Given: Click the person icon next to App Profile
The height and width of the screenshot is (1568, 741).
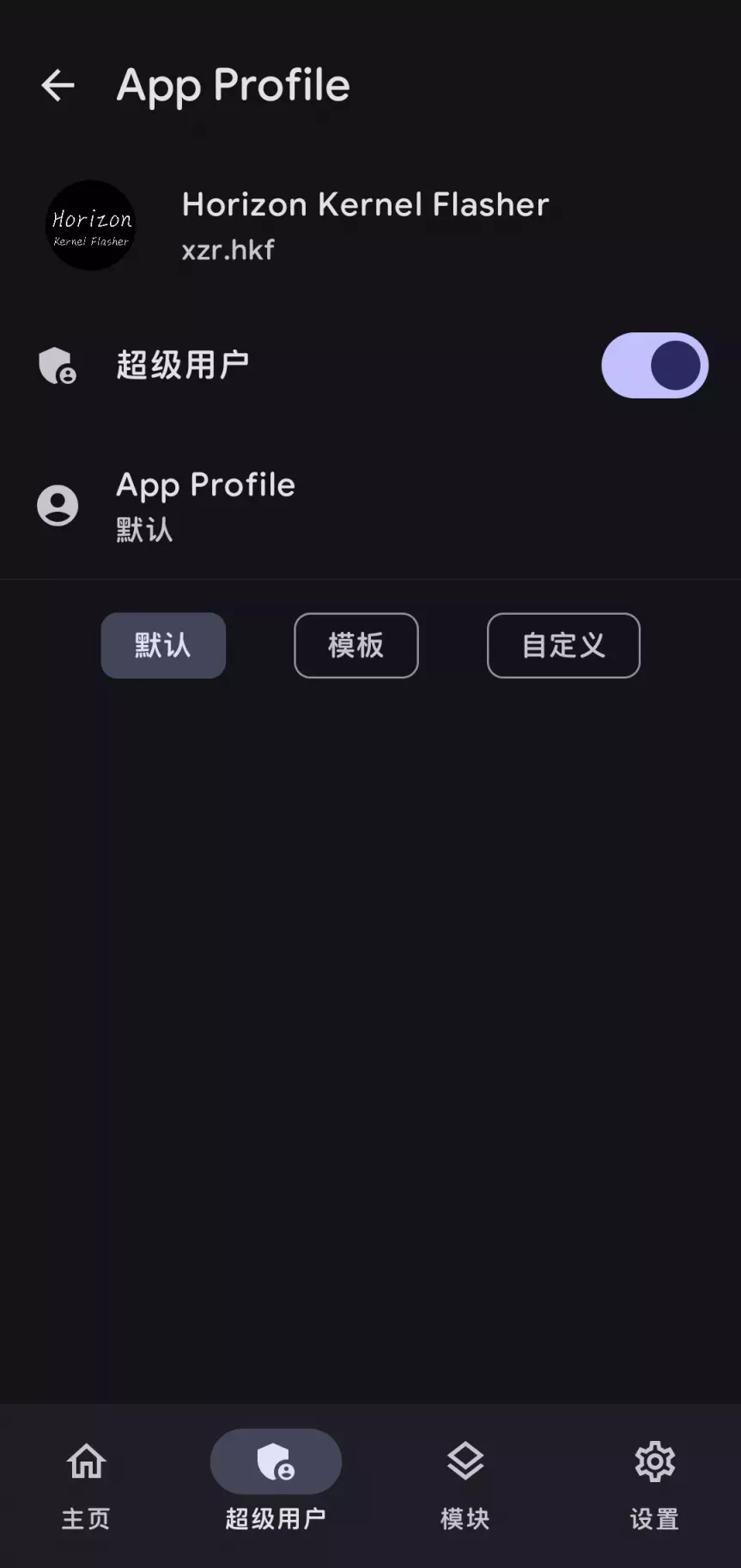Looking at the screenshot, I should 58,506.
